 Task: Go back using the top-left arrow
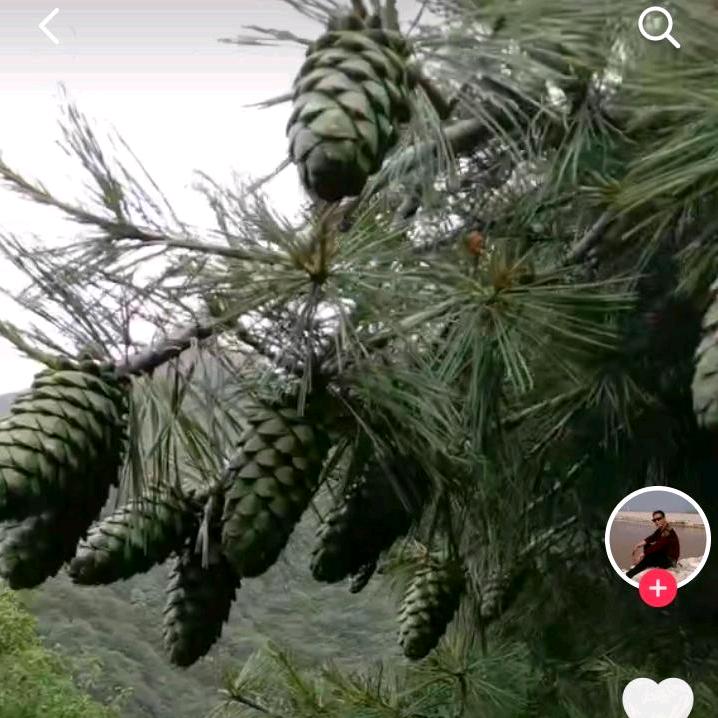pos(49,26)
